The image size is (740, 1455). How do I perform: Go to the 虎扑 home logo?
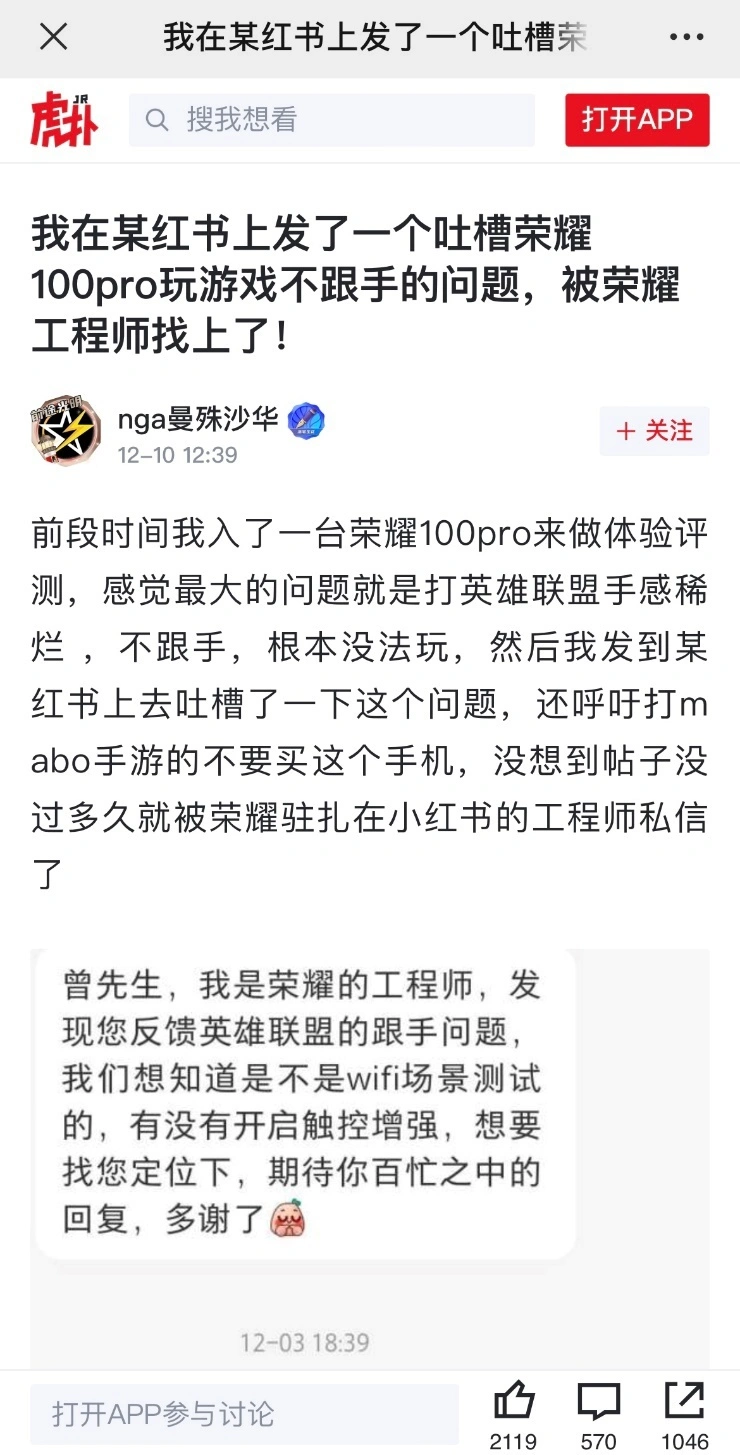[63, 120]
